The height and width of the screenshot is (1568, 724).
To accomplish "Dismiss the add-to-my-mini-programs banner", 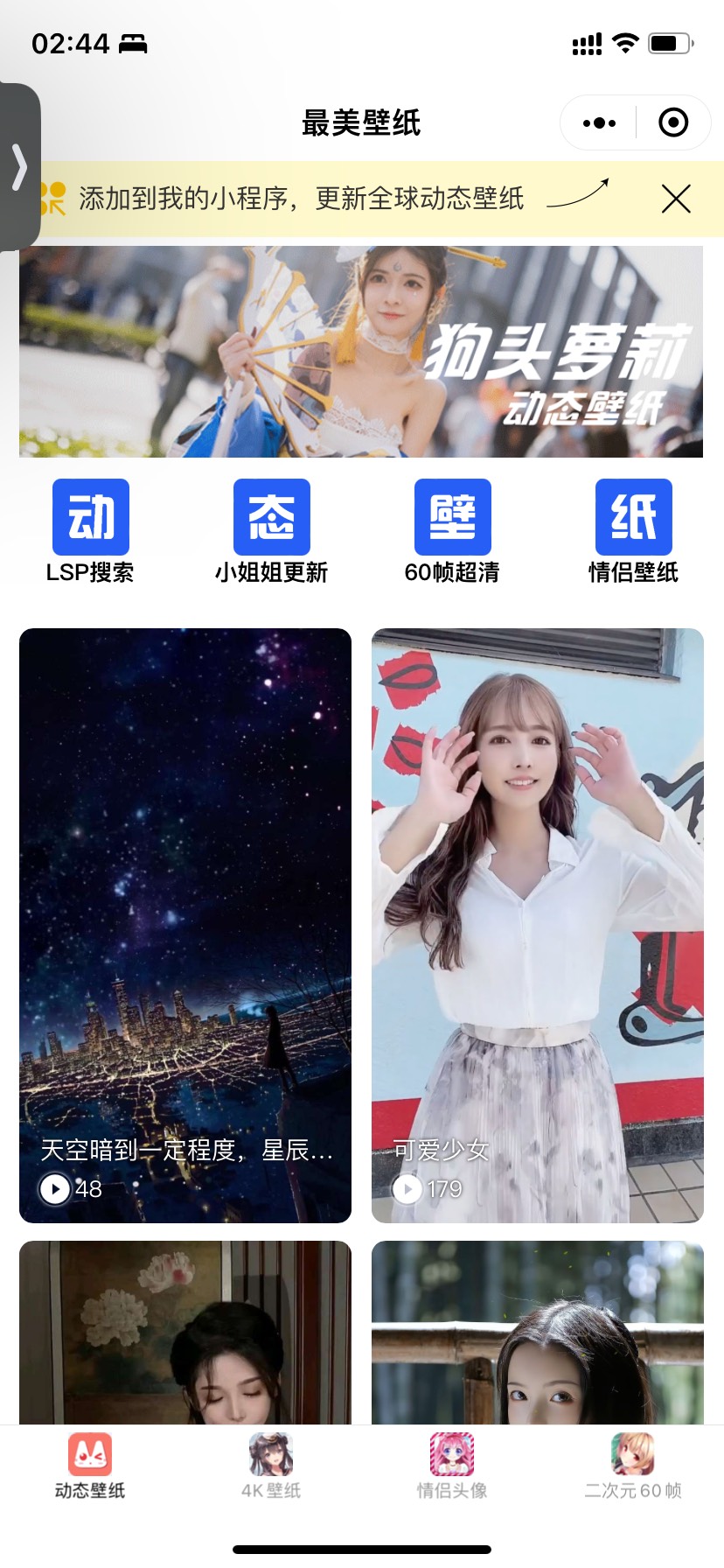I will coord(676,199).
